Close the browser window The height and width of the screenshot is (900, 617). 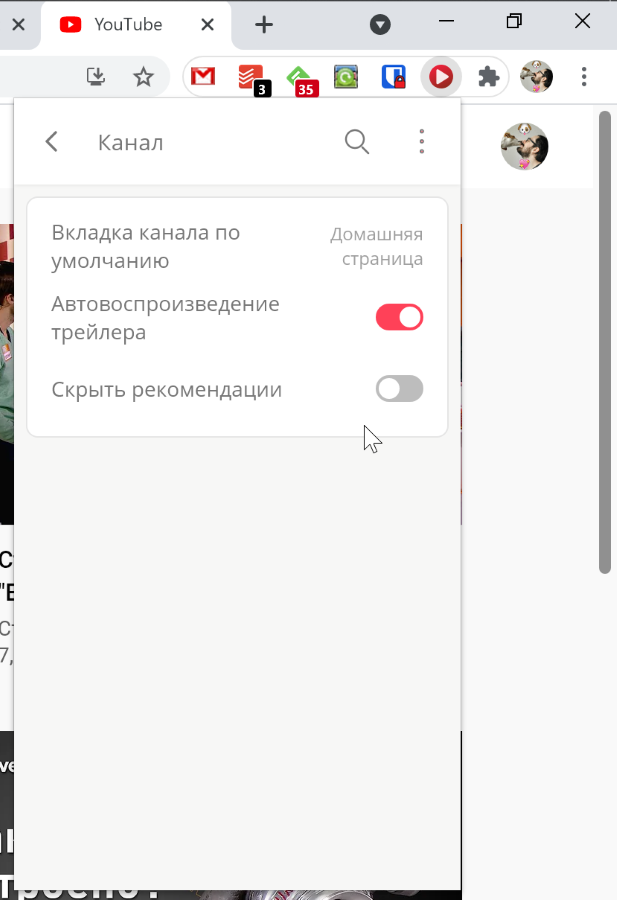click(582, 21)
